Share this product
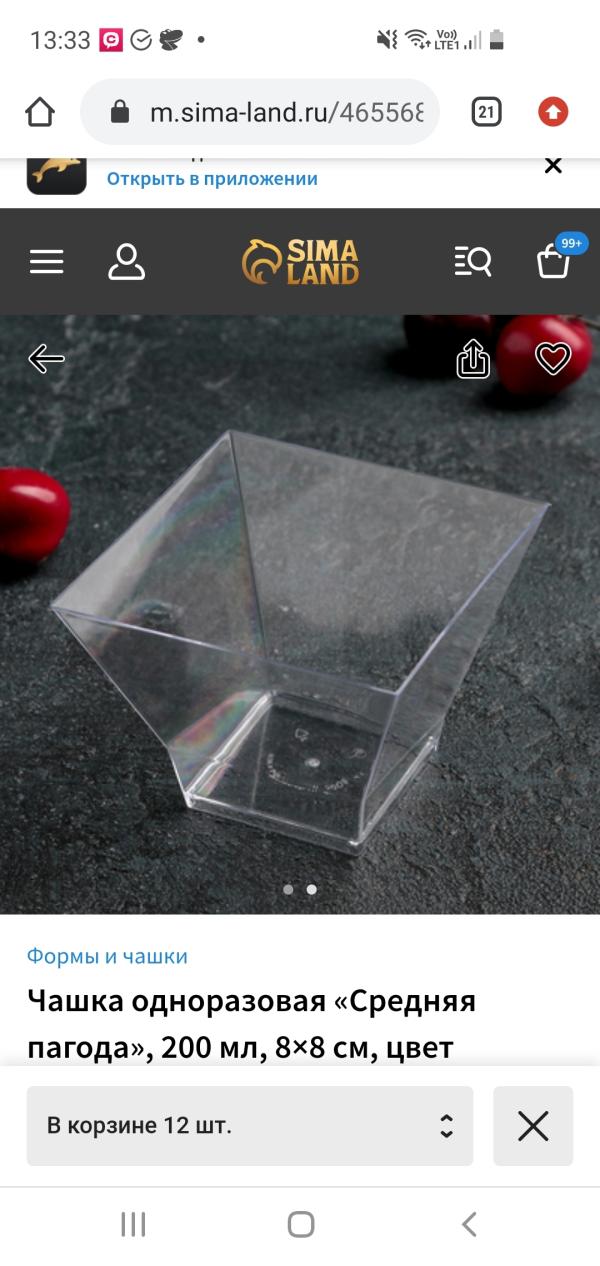 pos(473,359)
